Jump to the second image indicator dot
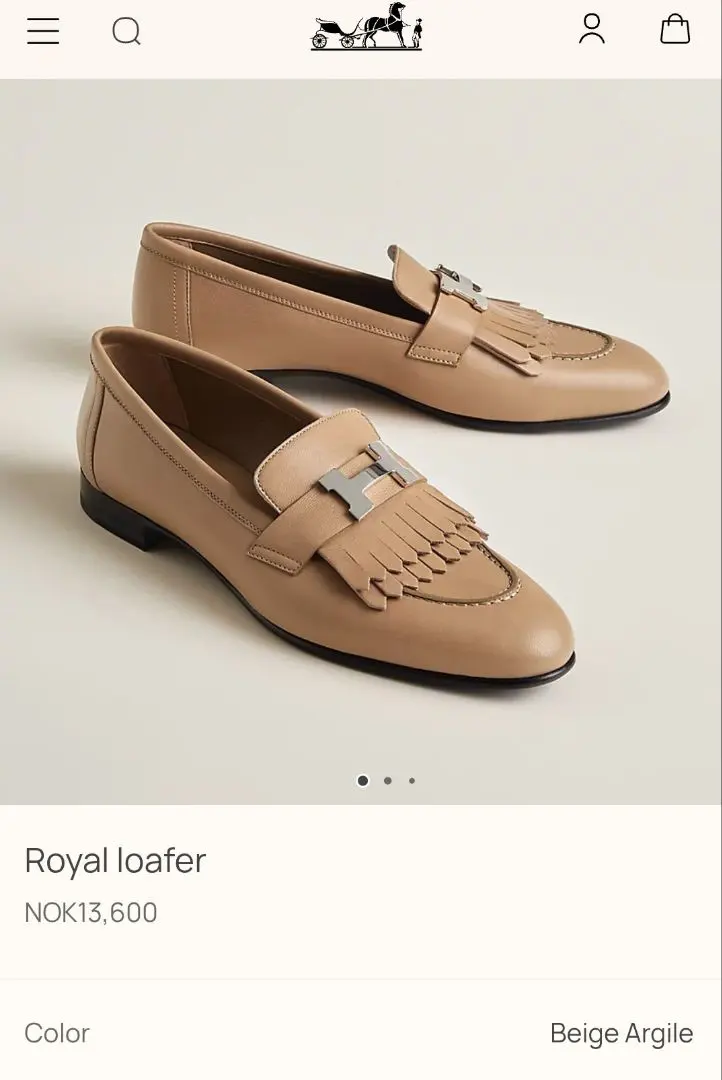This screenshot has width=722, height=1080. pyautogui.click(x=388, y=781)
